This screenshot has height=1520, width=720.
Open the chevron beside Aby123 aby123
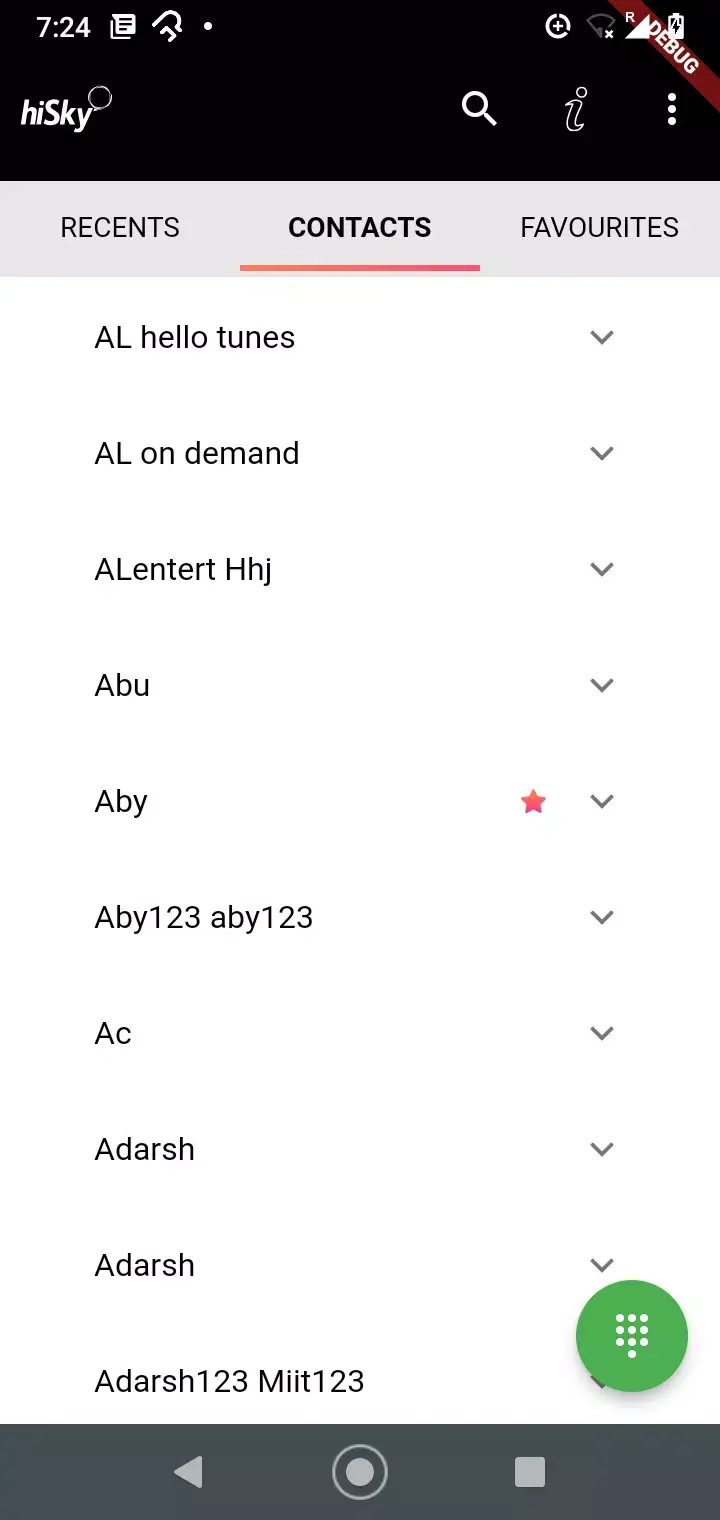pos(602,917)
